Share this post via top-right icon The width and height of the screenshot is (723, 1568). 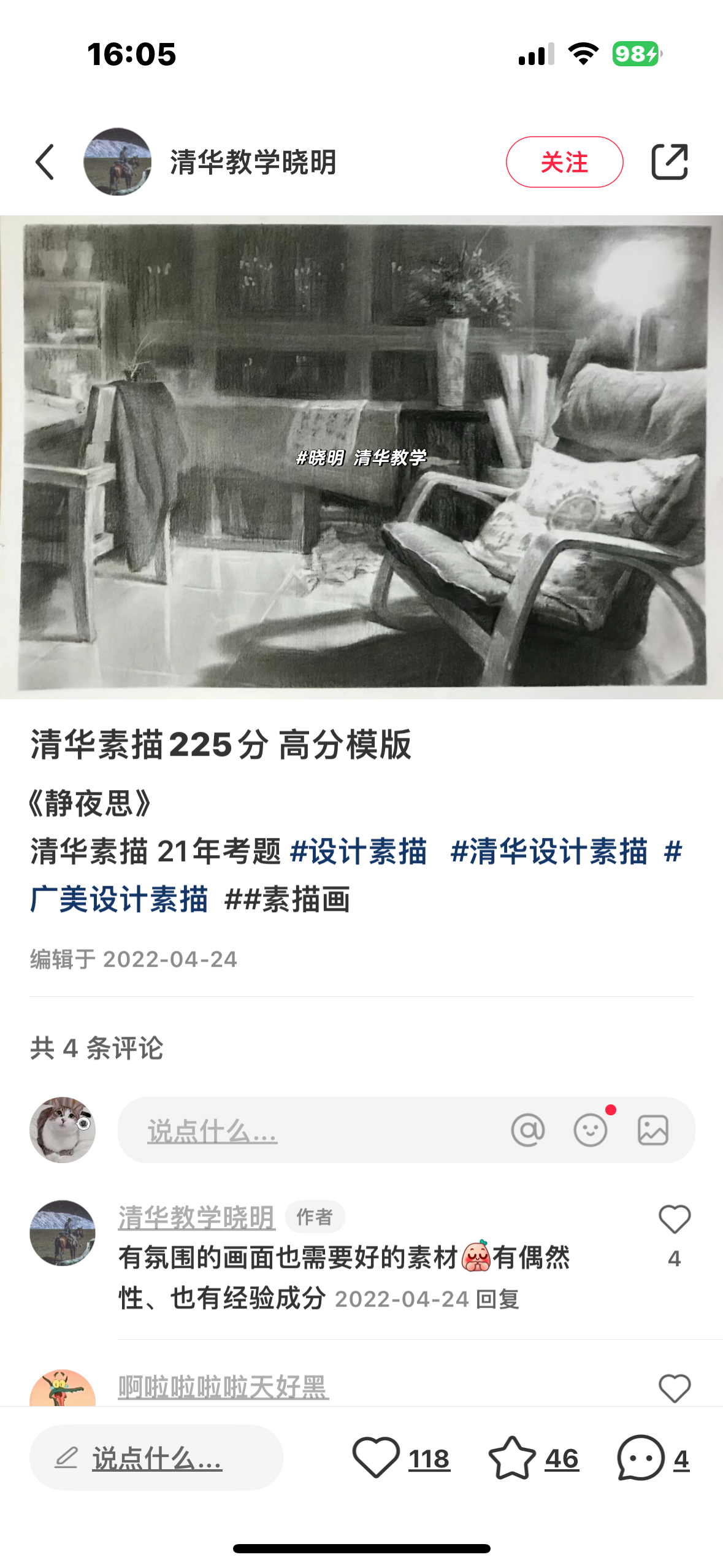click(x=668, y=162)
